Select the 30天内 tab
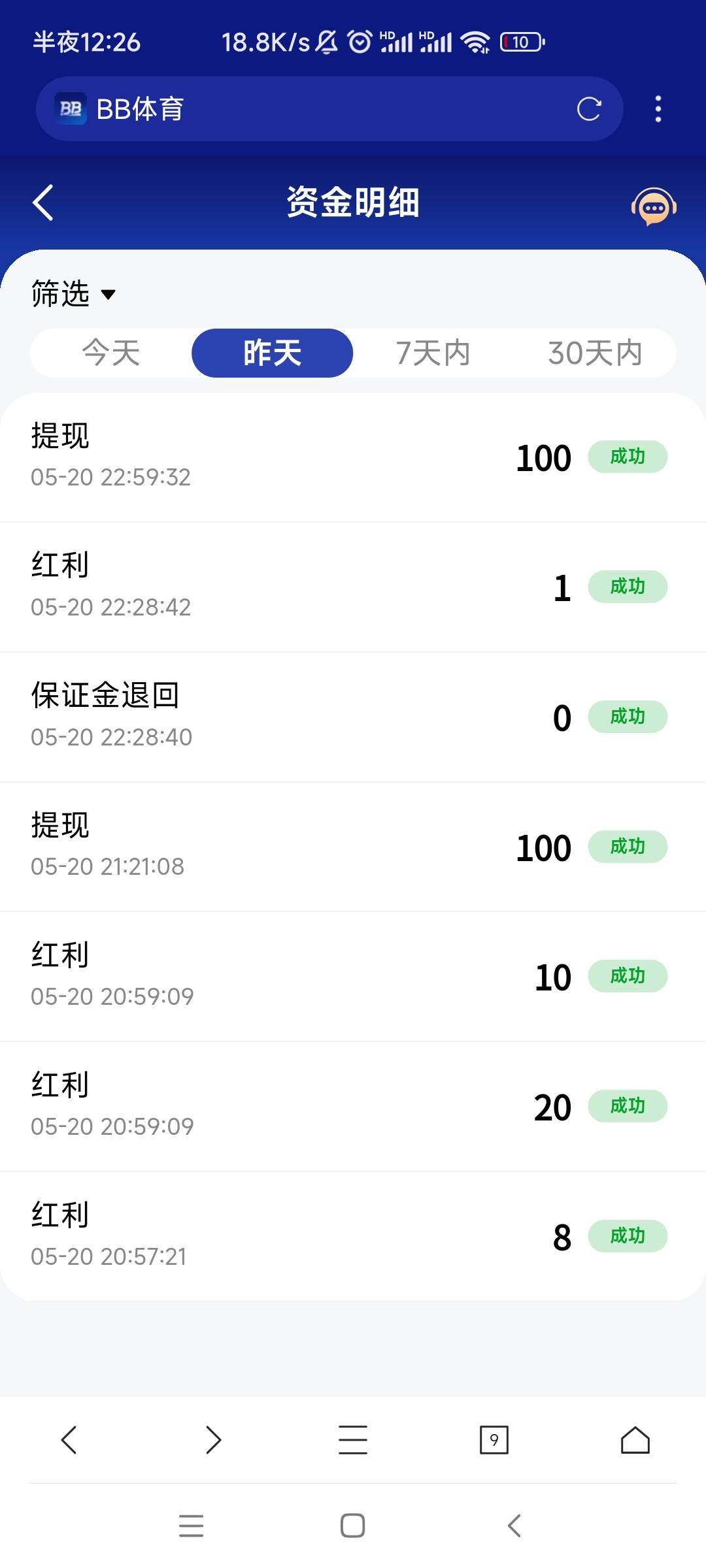The height and width of the screenshot is (1568, 706). 596,353
